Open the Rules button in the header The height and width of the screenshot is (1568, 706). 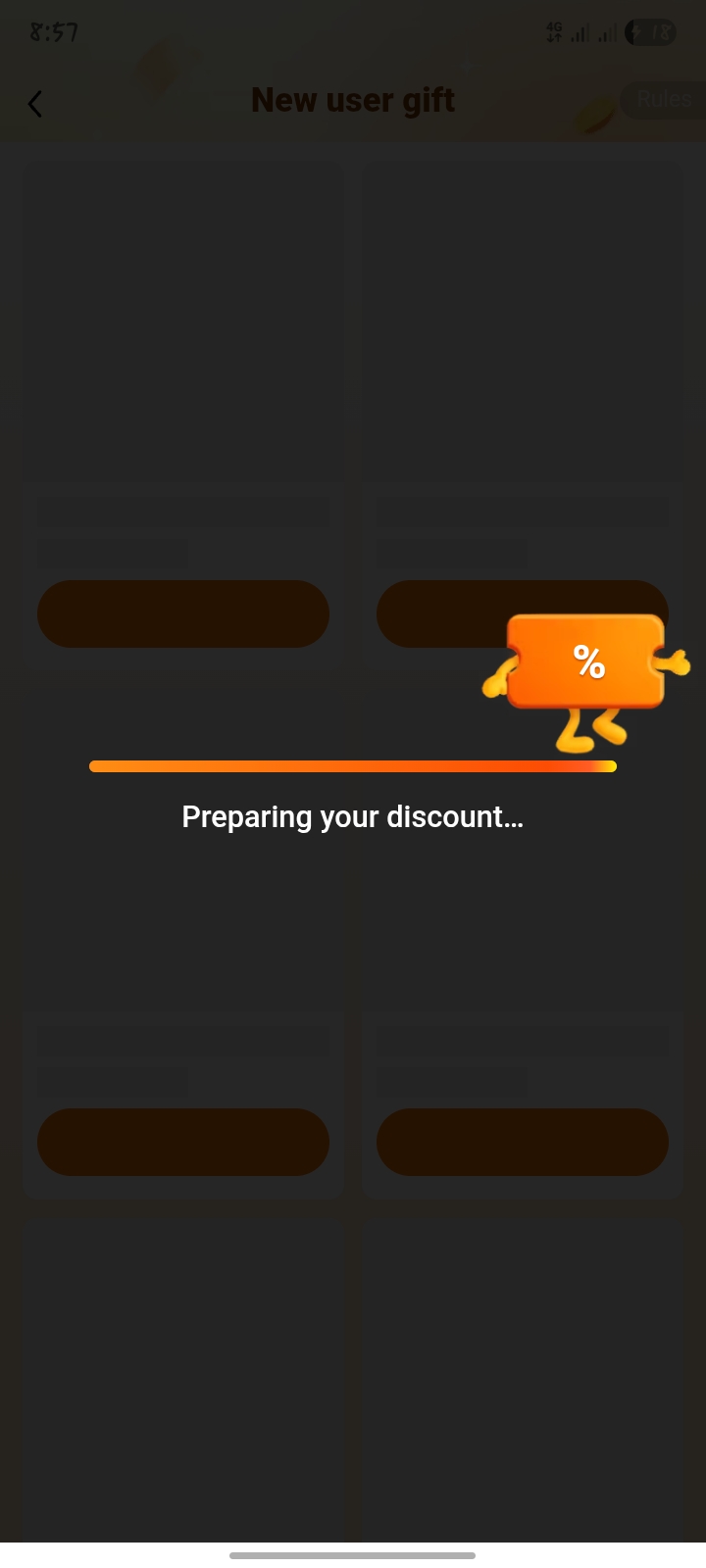664,100
